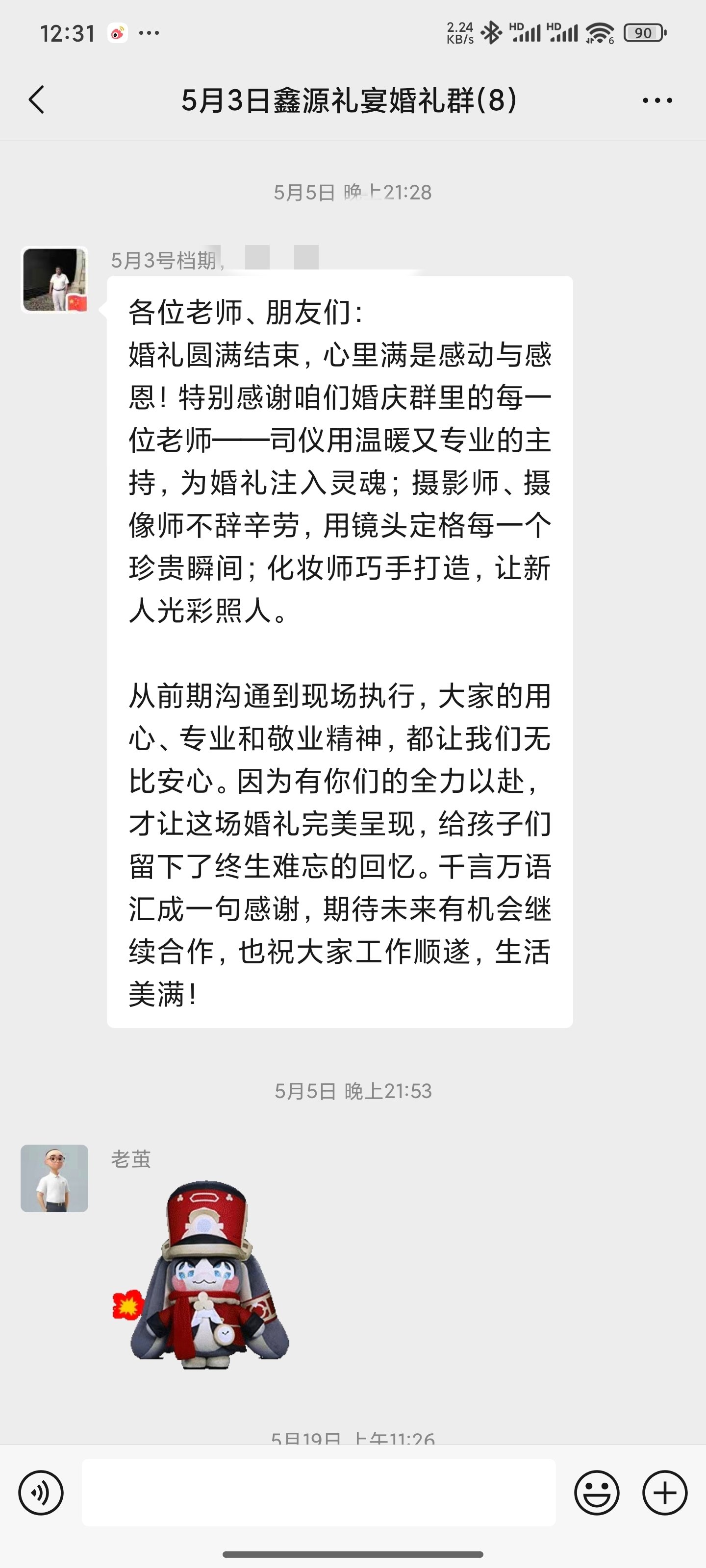Open the emoji picker
The height and width of the screenshot is (1568, 706).
[x=597, y=1492]
